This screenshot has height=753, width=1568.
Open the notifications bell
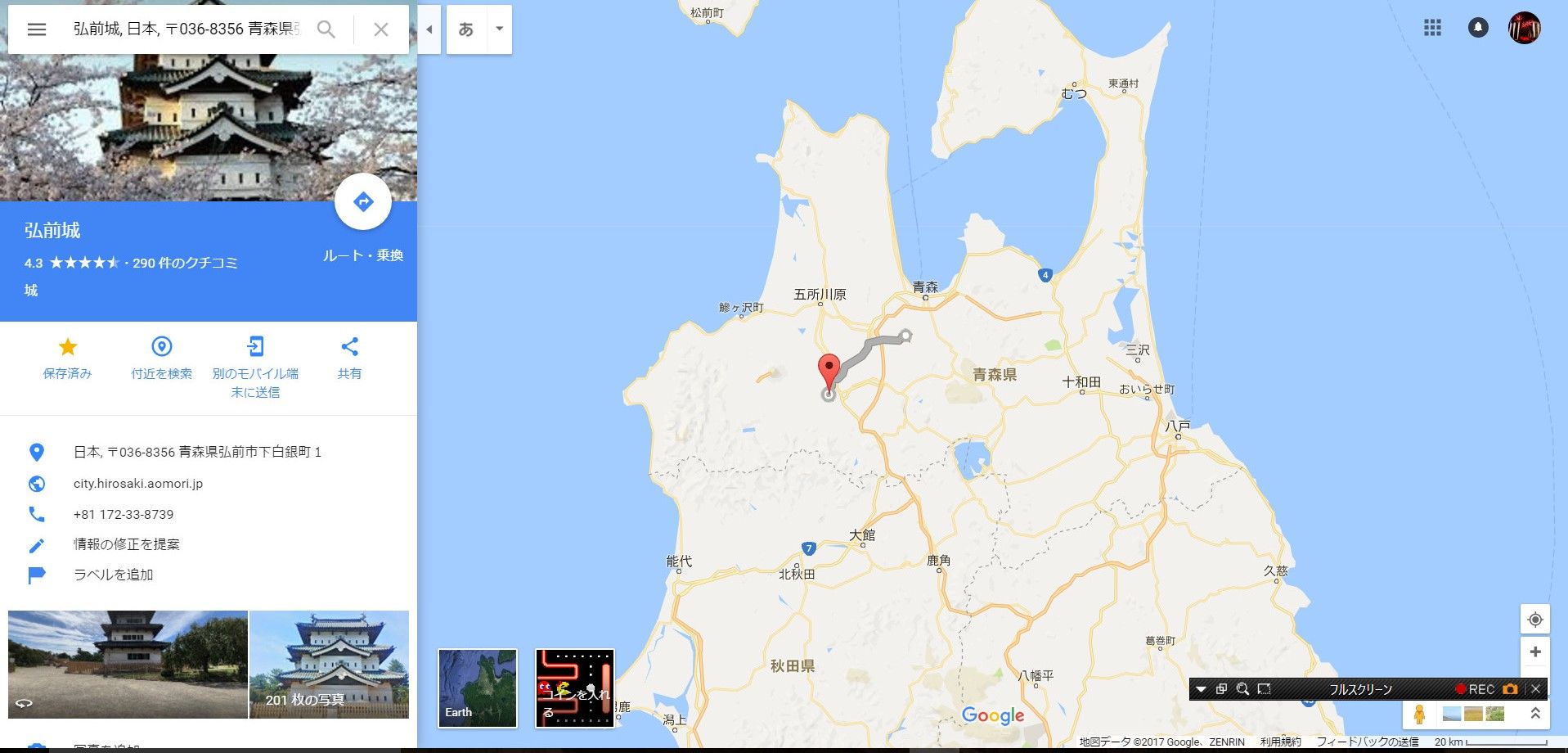pos(1478,28)
